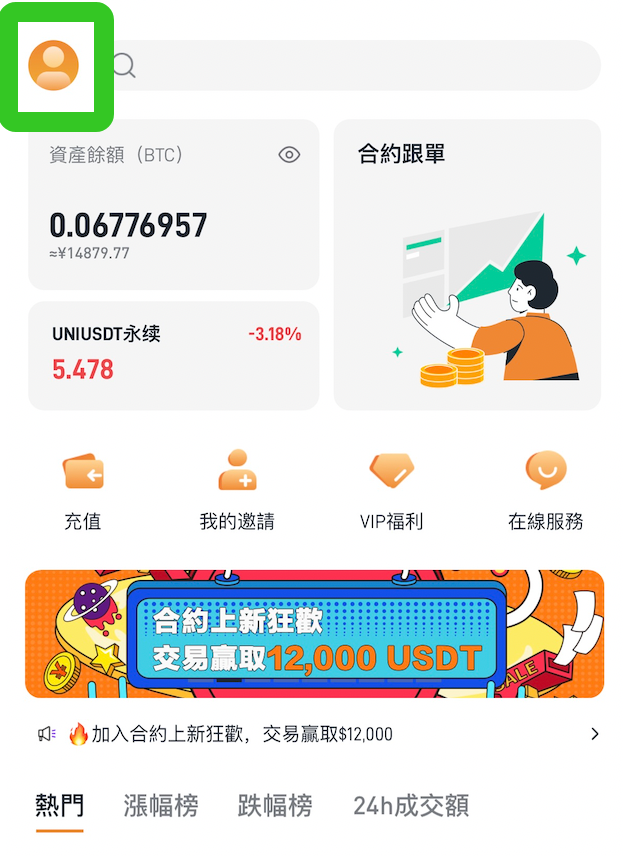
Task: Open the UNIUSDT永续 contract card
Action: coord(173,355)
